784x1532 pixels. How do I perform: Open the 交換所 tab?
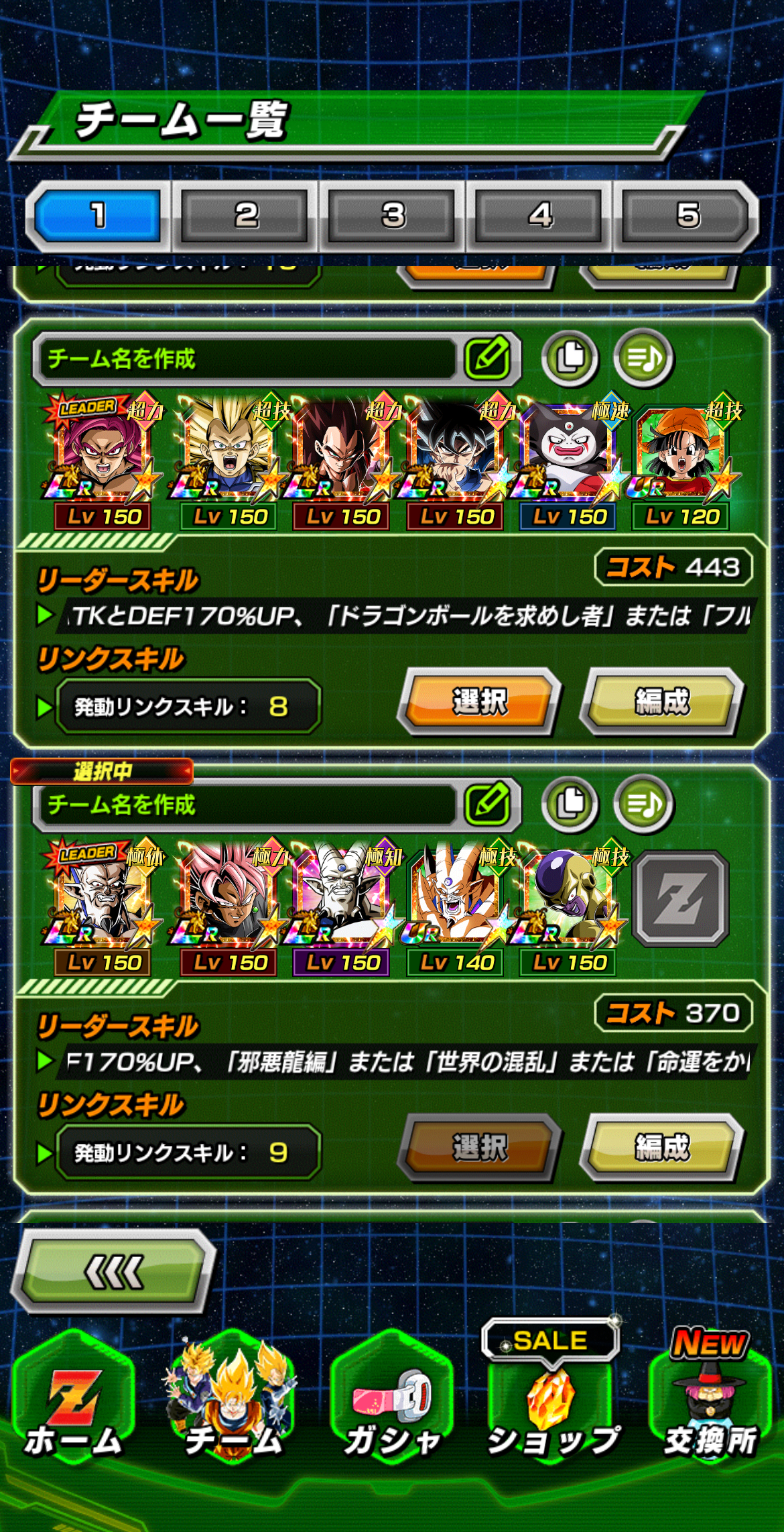pyautogui.click(x=710, y=1405)
